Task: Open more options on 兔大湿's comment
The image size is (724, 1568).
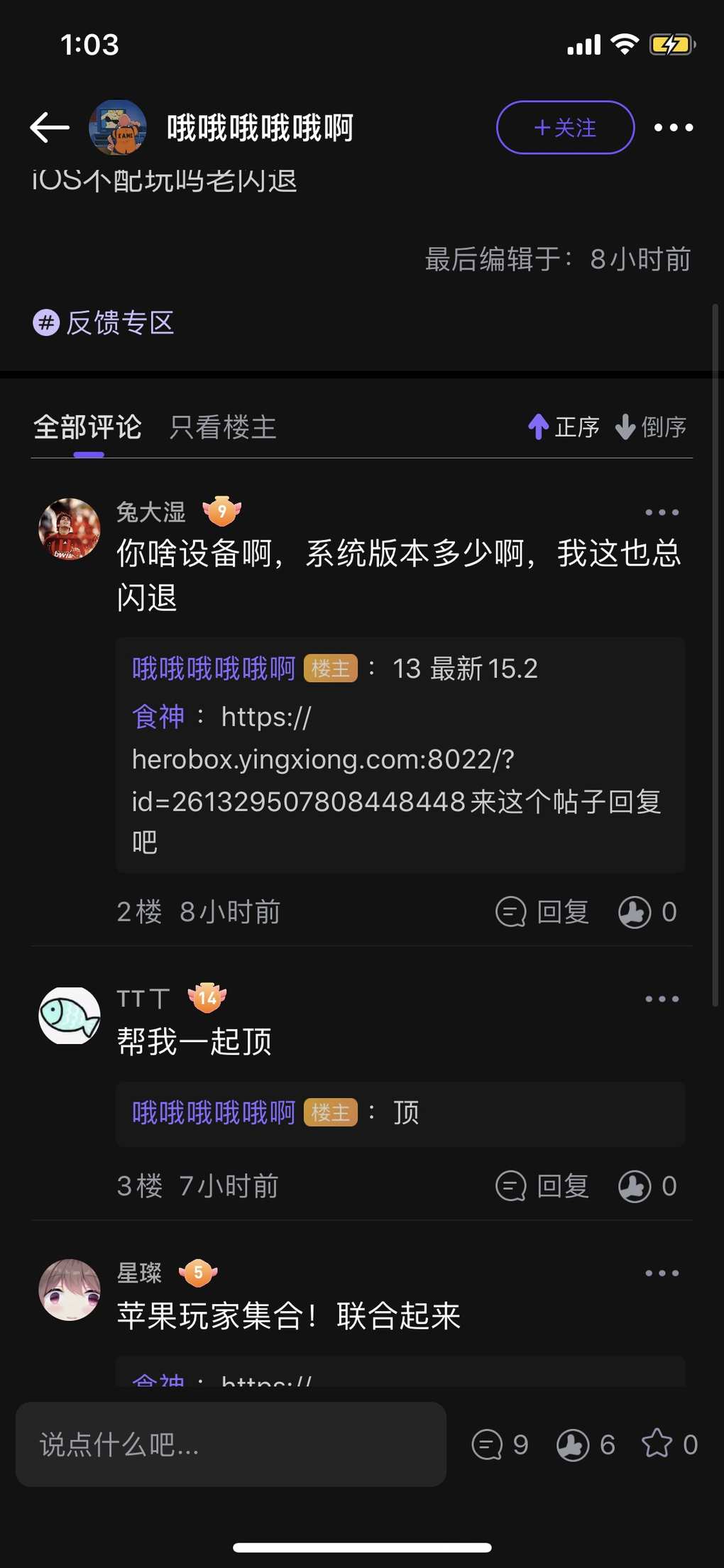Action: tap(662, 512)
